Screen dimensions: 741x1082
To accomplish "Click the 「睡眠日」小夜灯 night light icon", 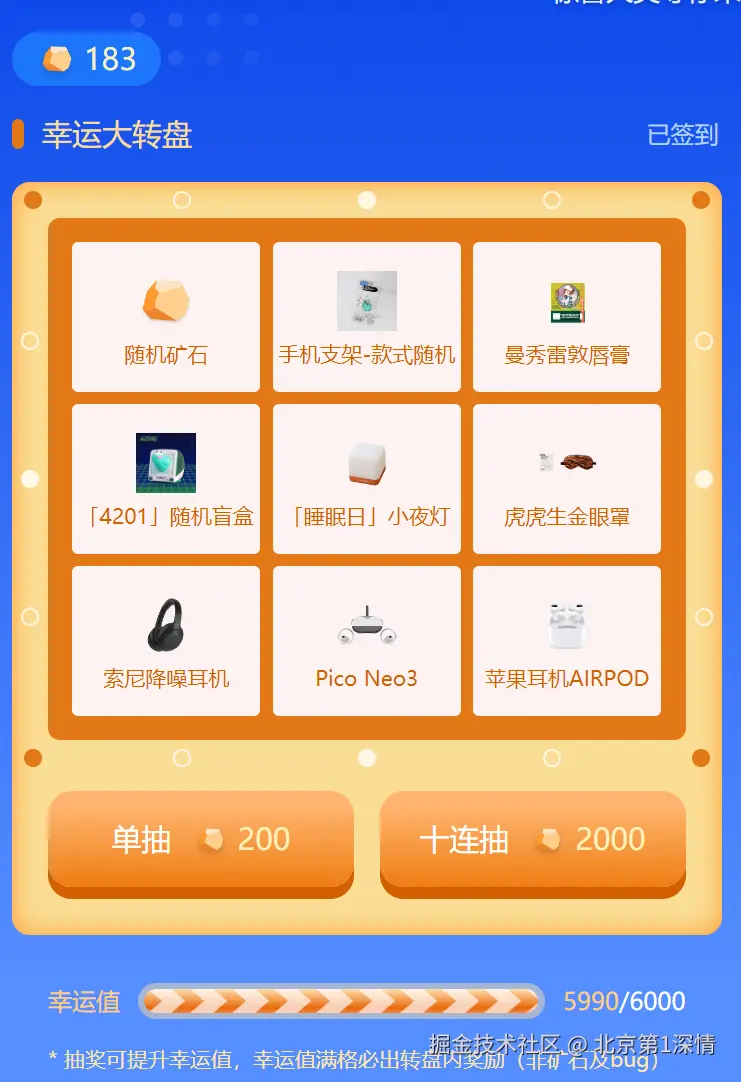I will (366, 462).
